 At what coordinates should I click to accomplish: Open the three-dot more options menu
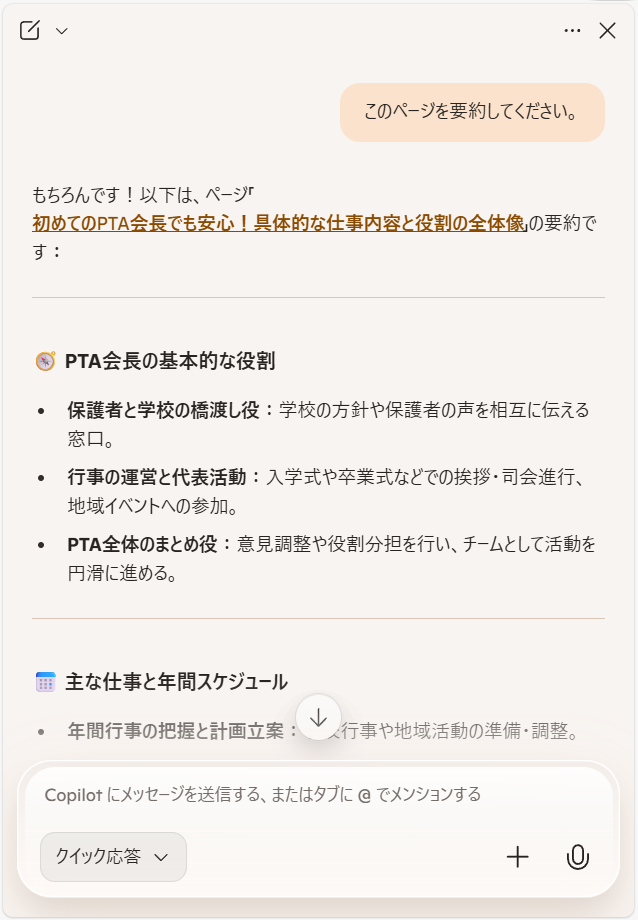pos(572,31)
